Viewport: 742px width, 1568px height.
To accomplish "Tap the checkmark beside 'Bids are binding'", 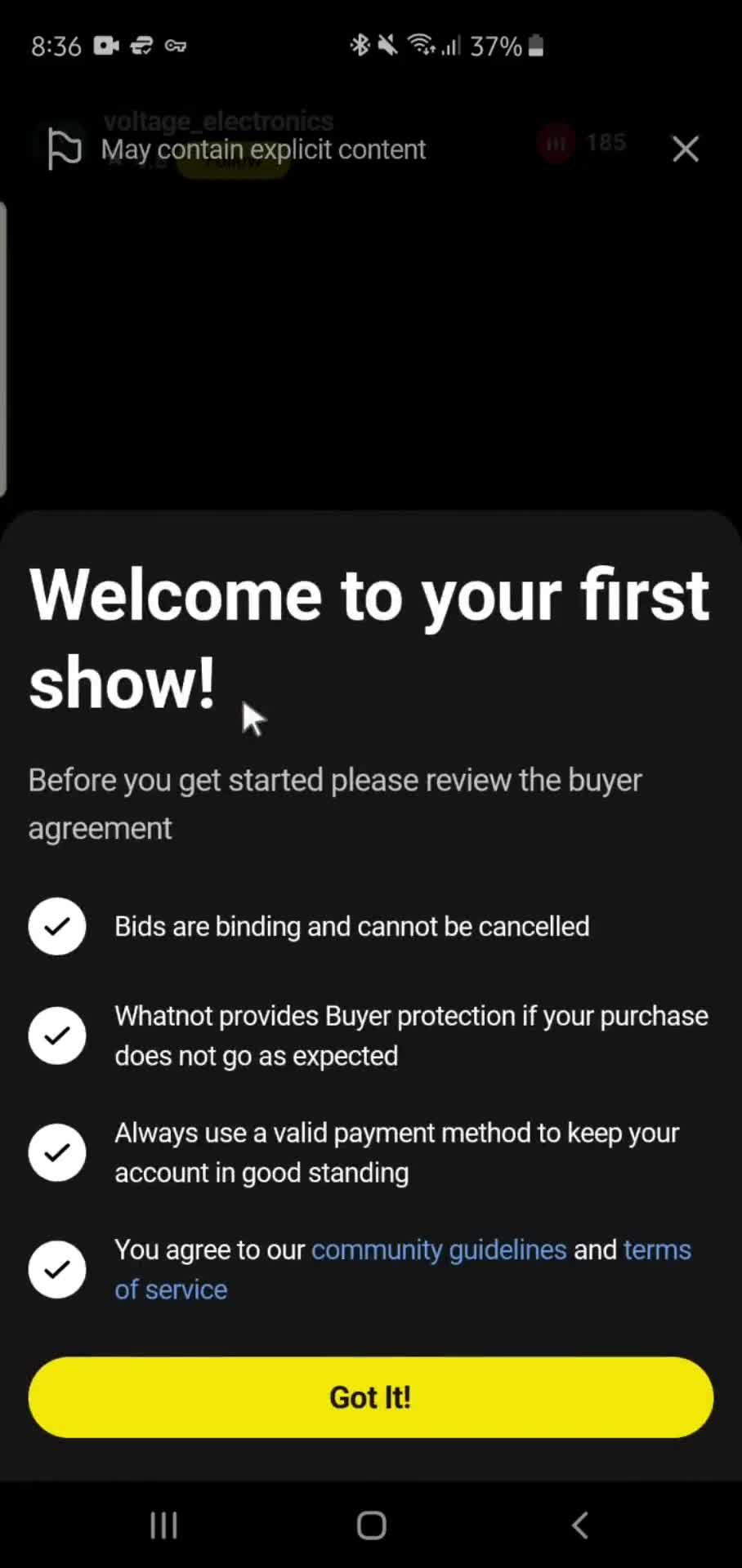I will tap(56, 926).
